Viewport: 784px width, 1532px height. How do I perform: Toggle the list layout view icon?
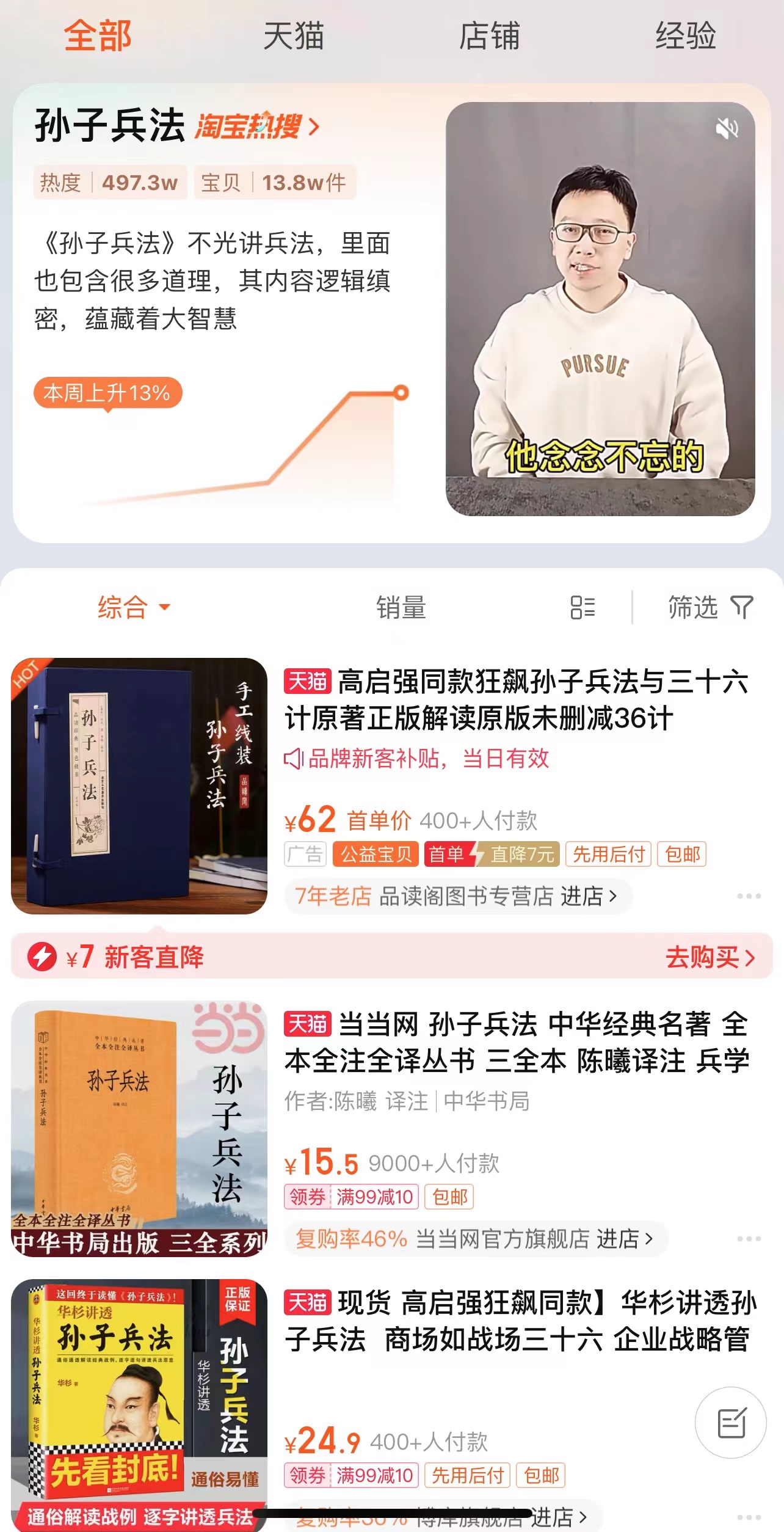pos(583,607)
